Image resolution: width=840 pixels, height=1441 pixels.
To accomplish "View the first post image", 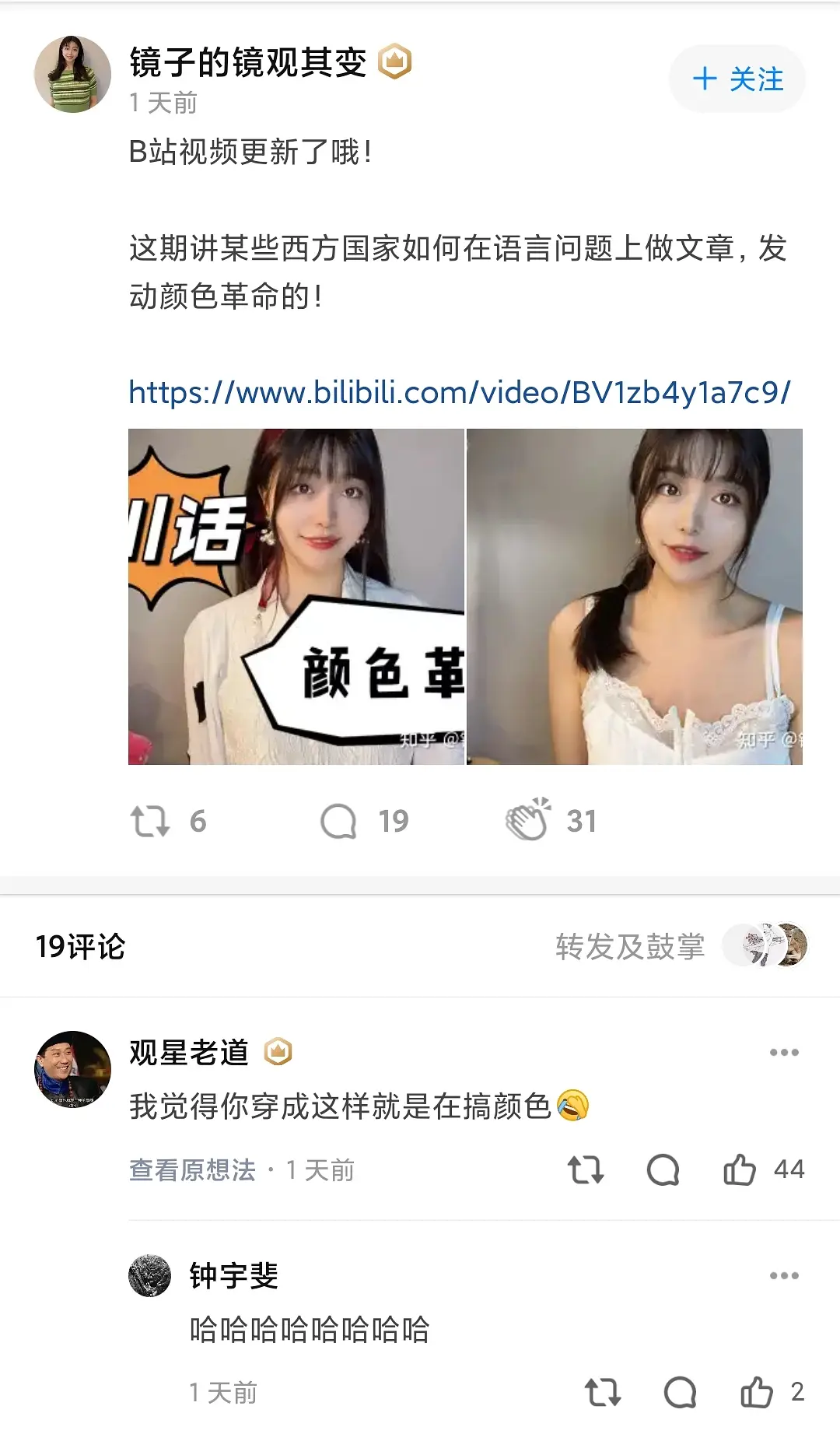I will click(x=296, y=596).
